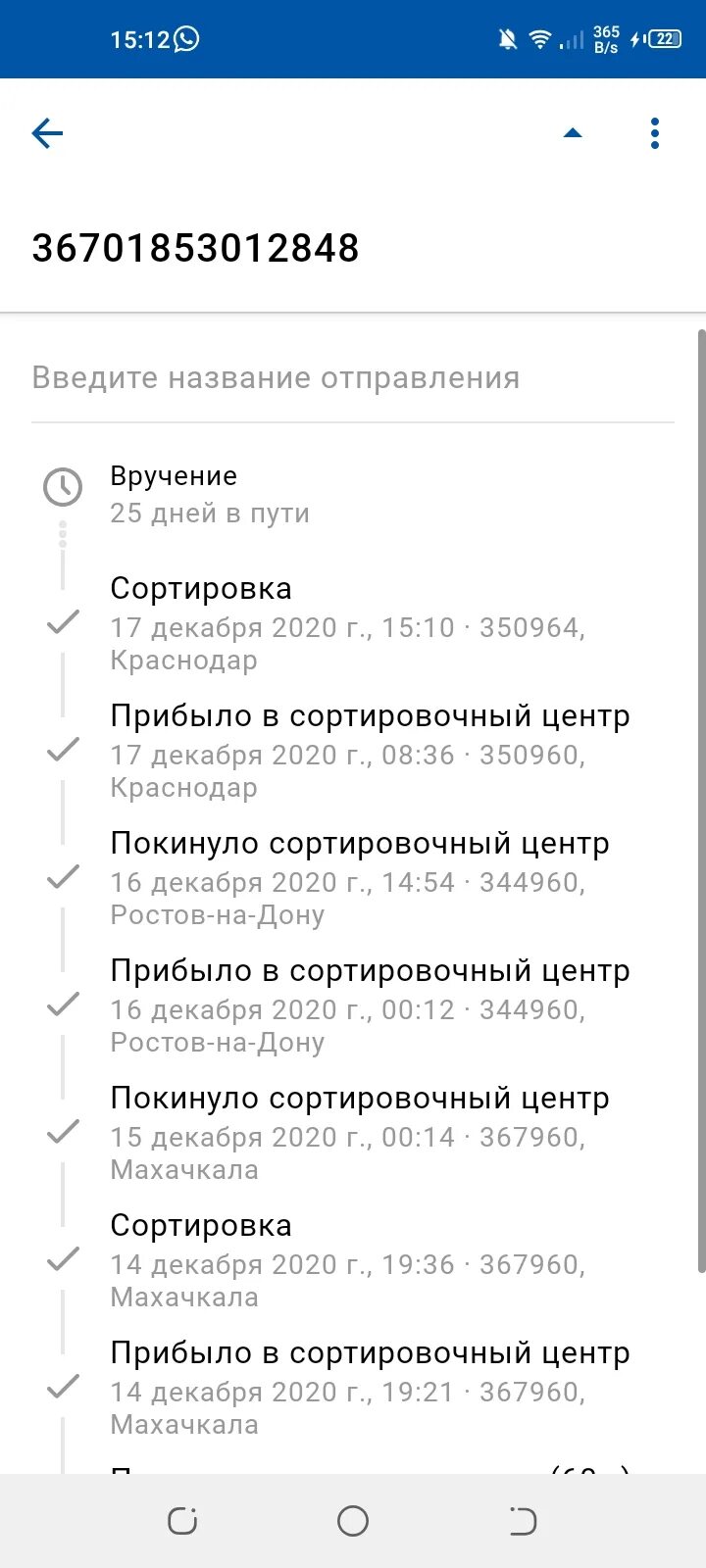Tap the shipment name input field
The width and height of the screenshot is (706, 1568).
(x=353, y=378)
